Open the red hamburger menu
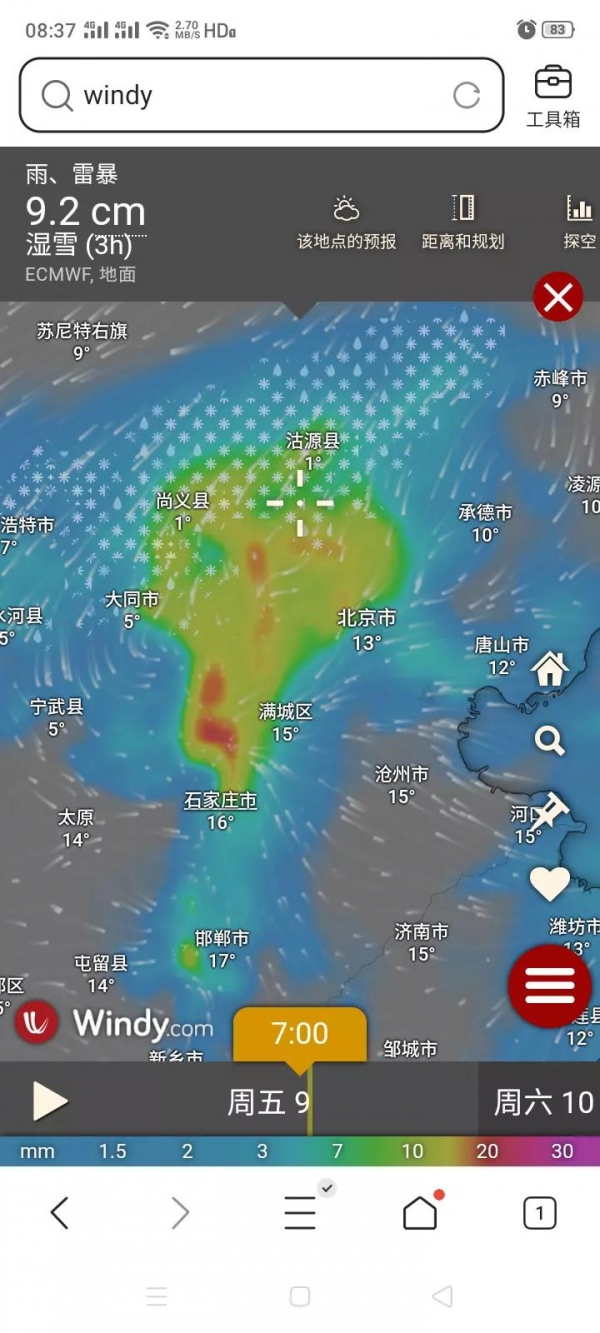Screen dimensions: 600x1333 pyautogui.click(x=550, y=986)
